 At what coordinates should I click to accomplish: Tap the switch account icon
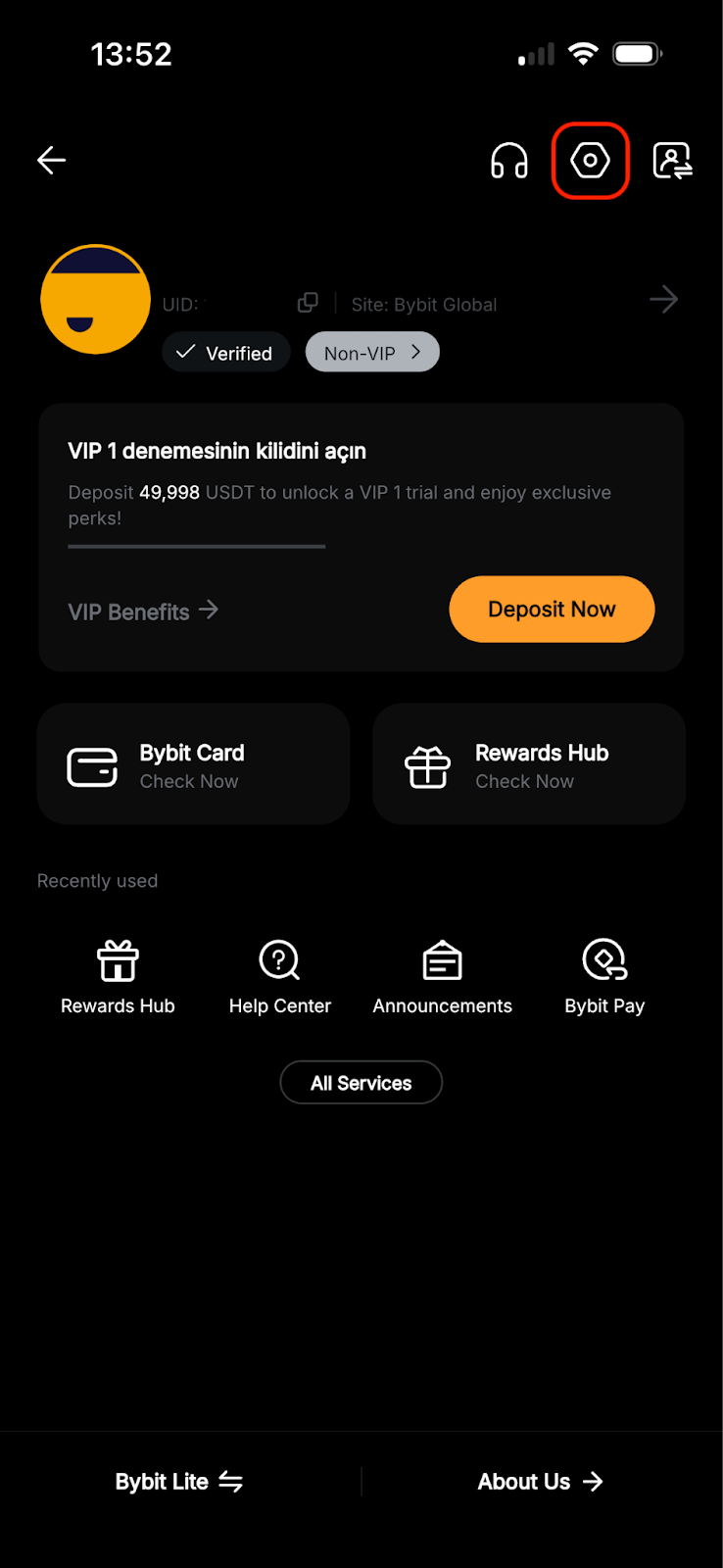(672, 160)
